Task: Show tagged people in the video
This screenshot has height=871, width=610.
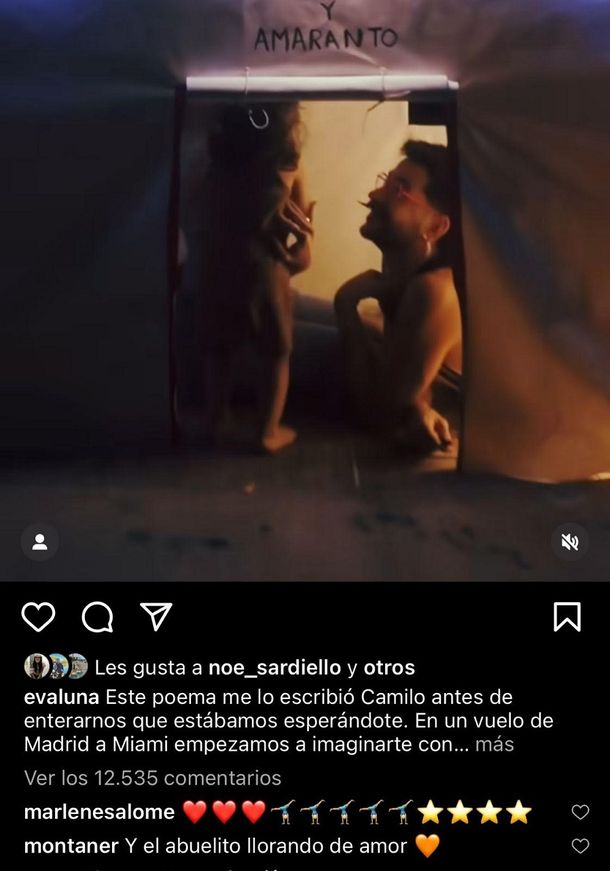Action: click(40, 542)
